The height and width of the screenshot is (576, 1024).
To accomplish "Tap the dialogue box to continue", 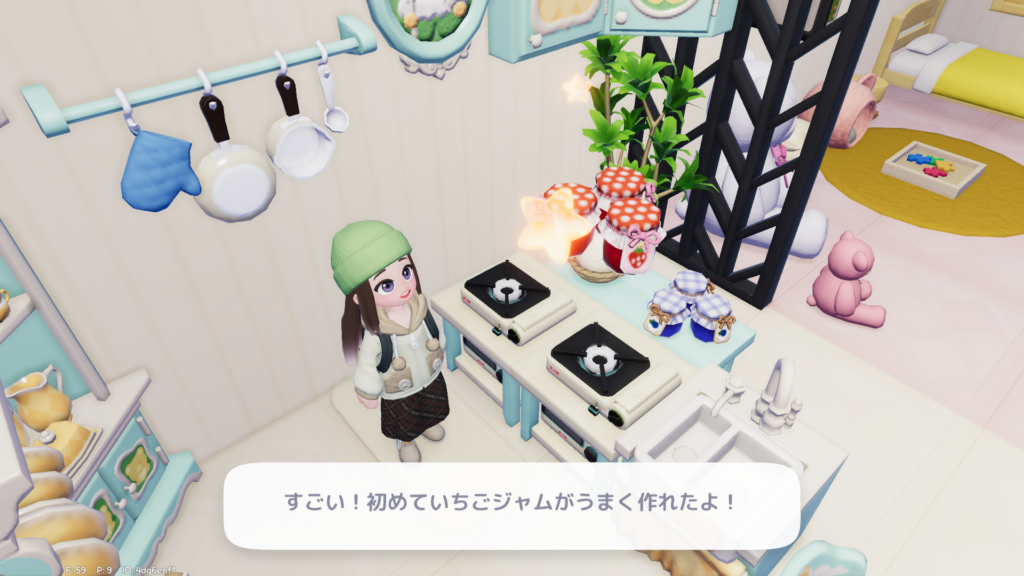I will pos(511,503).
